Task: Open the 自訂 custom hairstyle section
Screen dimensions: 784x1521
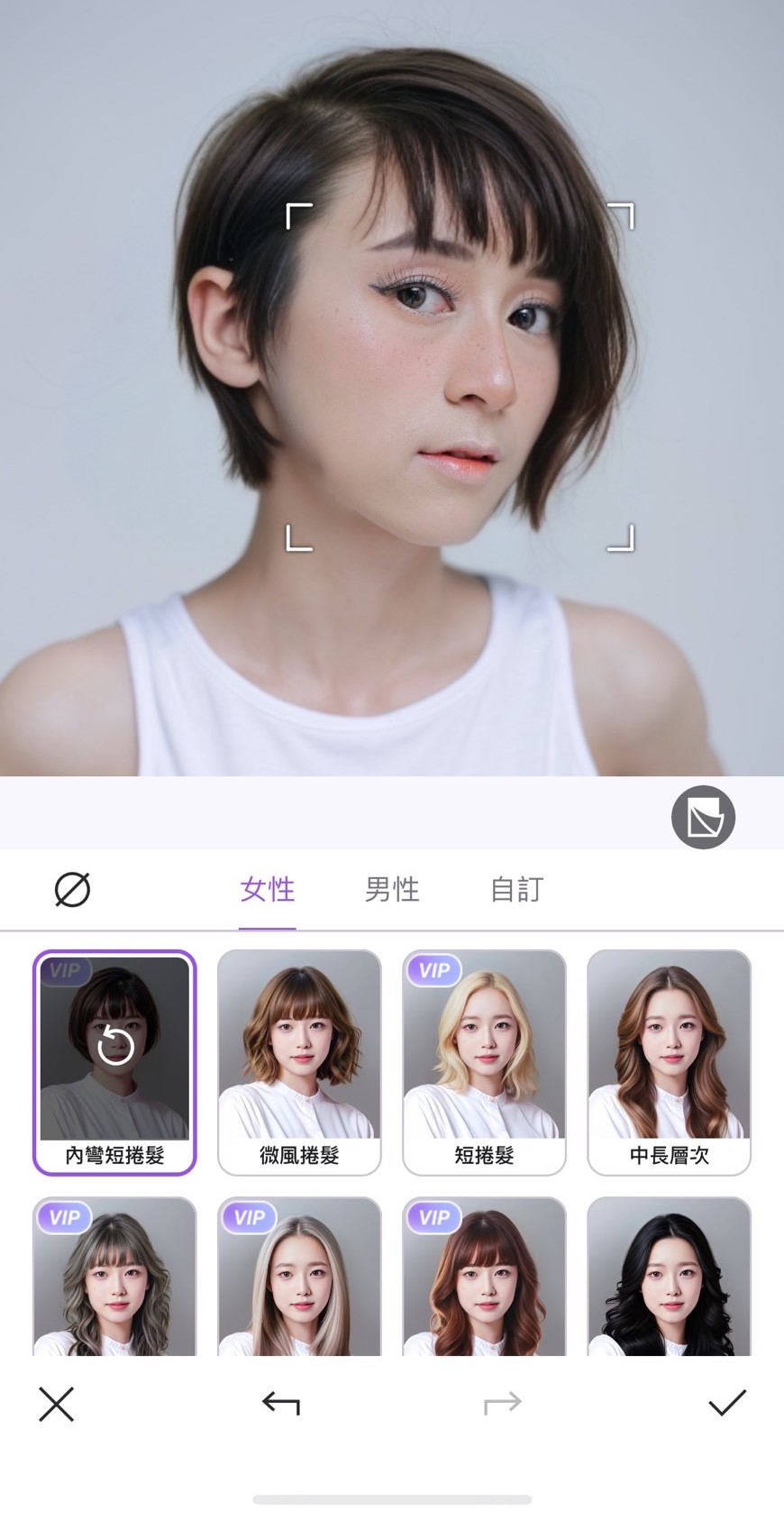Action: pyautogui.click(x=517, y=889)
